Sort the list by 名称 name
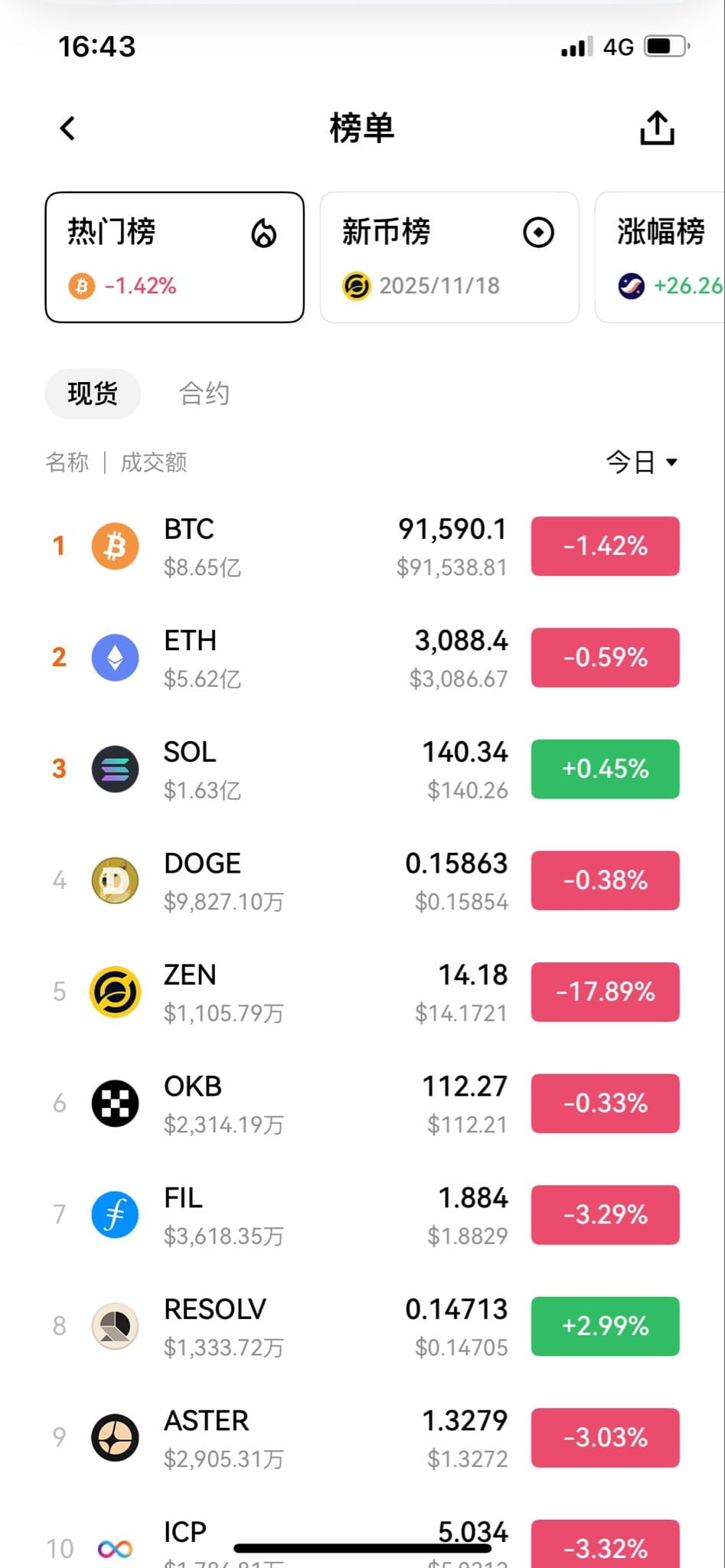Viewport: 725px width, 1568px height. (x=67, y=462)
